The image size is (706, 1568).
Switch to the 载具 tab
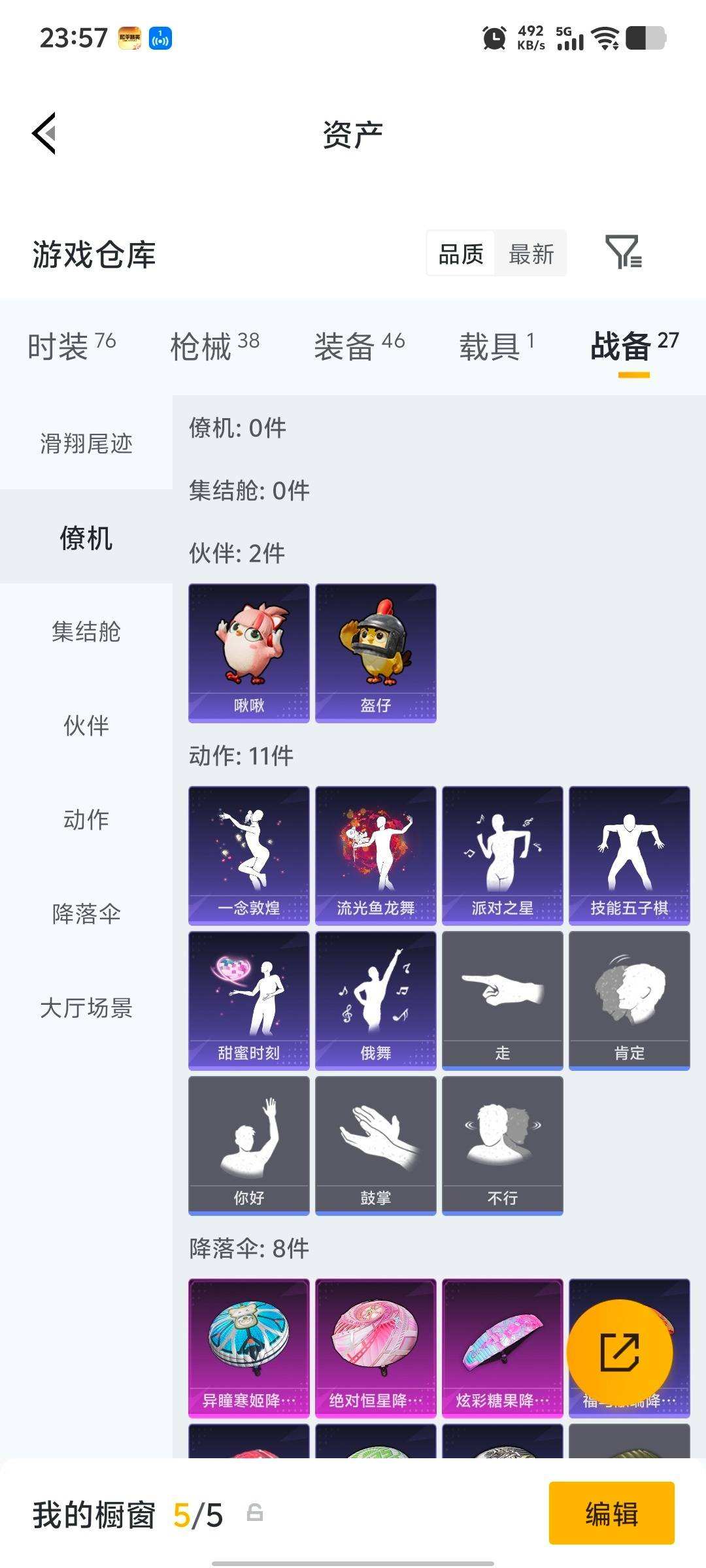(496, 346)
